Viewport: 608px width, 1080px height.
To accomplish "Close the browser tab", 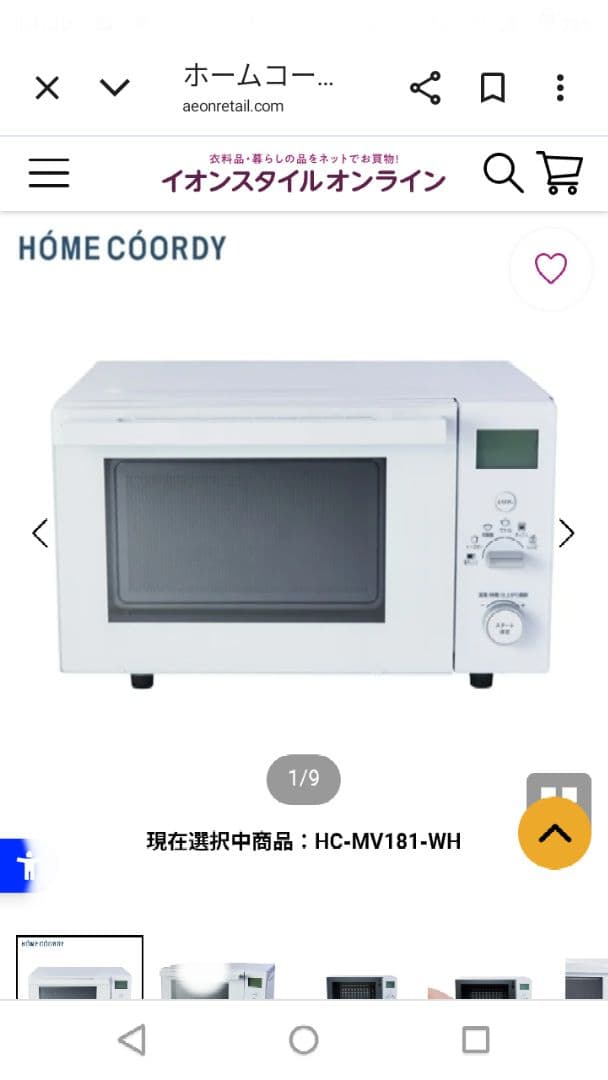I will pos(47,88).
